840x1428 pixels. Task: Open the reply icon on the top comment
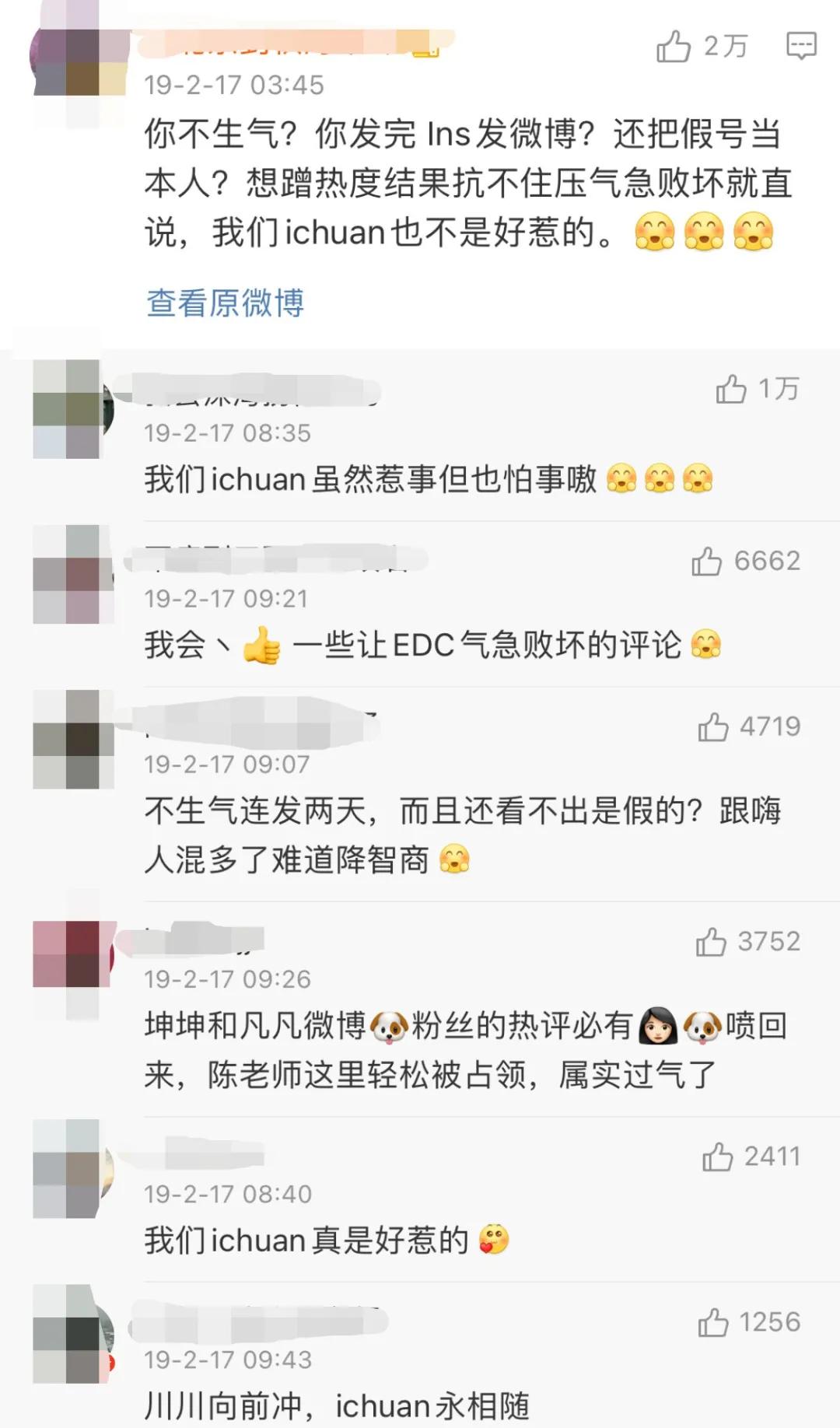[x=801, y=46]
